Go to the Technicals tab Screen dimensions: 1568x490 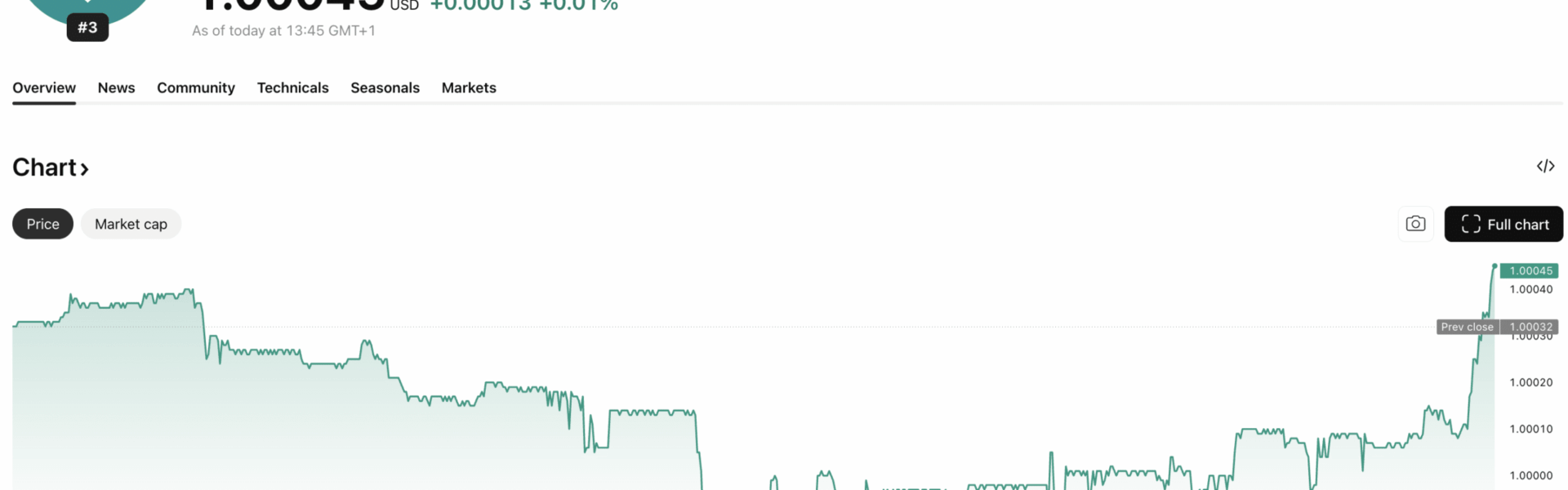coord(292,87)
